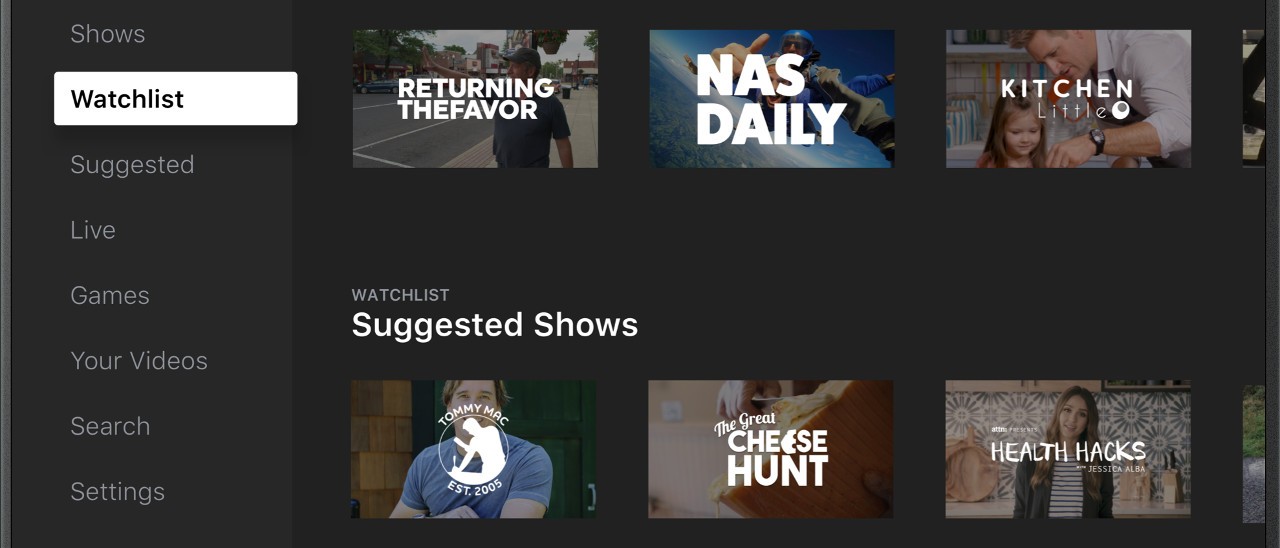The width and height of the screenshot is (1280, 548).
Task: Open Search from the side menu
Action: tap(110, 426)
